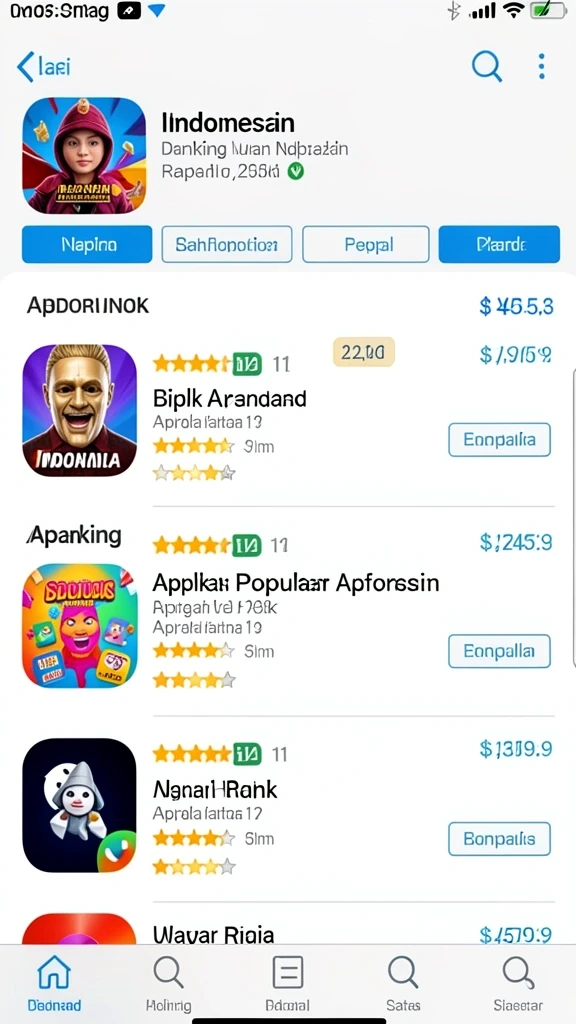Image resolution: width=576 pixels, height=1024 pixels.
Task: Tap the blue Napino button
Action: tap(87, 244)
